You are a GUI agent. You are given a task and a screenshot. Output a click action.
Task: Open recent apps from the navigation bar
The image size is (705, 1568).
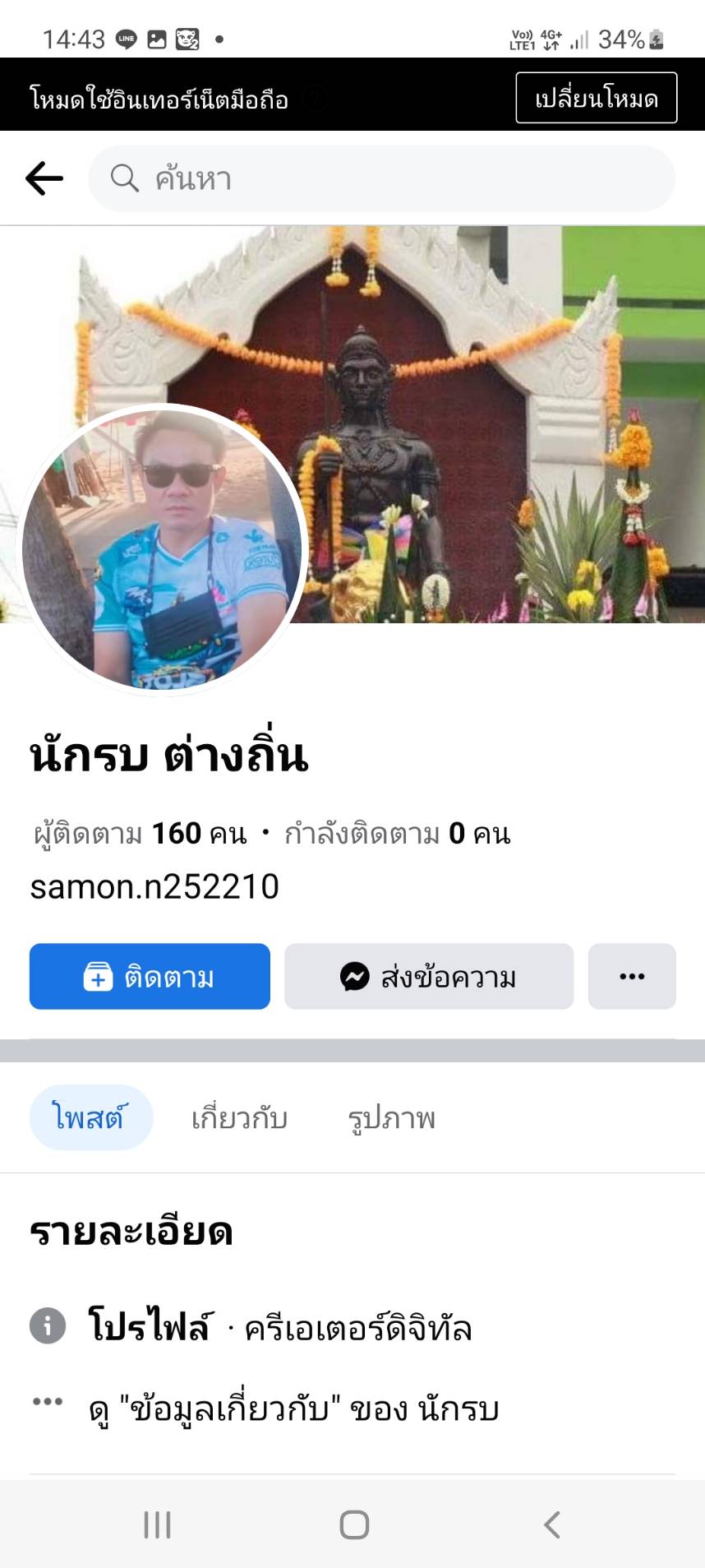[157, 1524]
